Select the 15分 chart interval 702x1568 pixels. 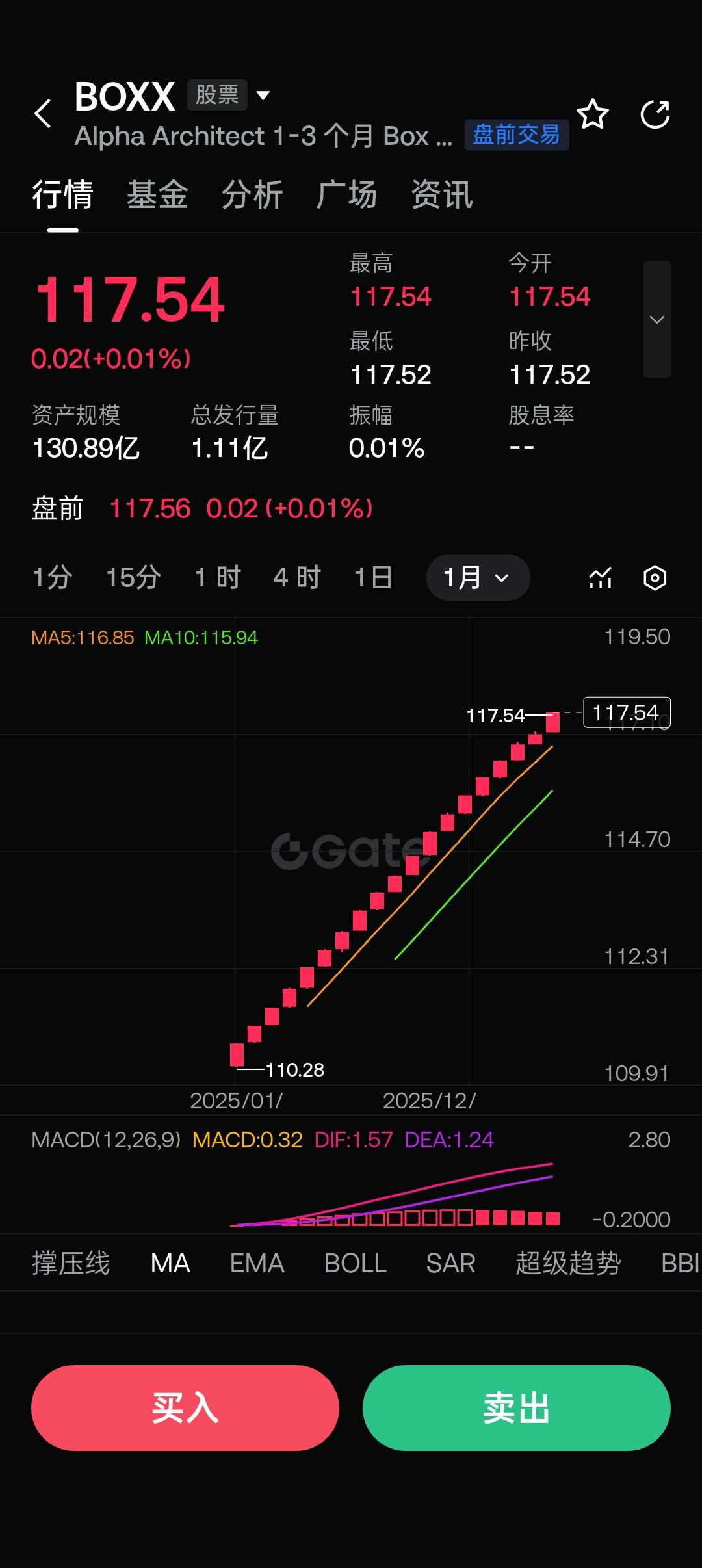[133, 577]
